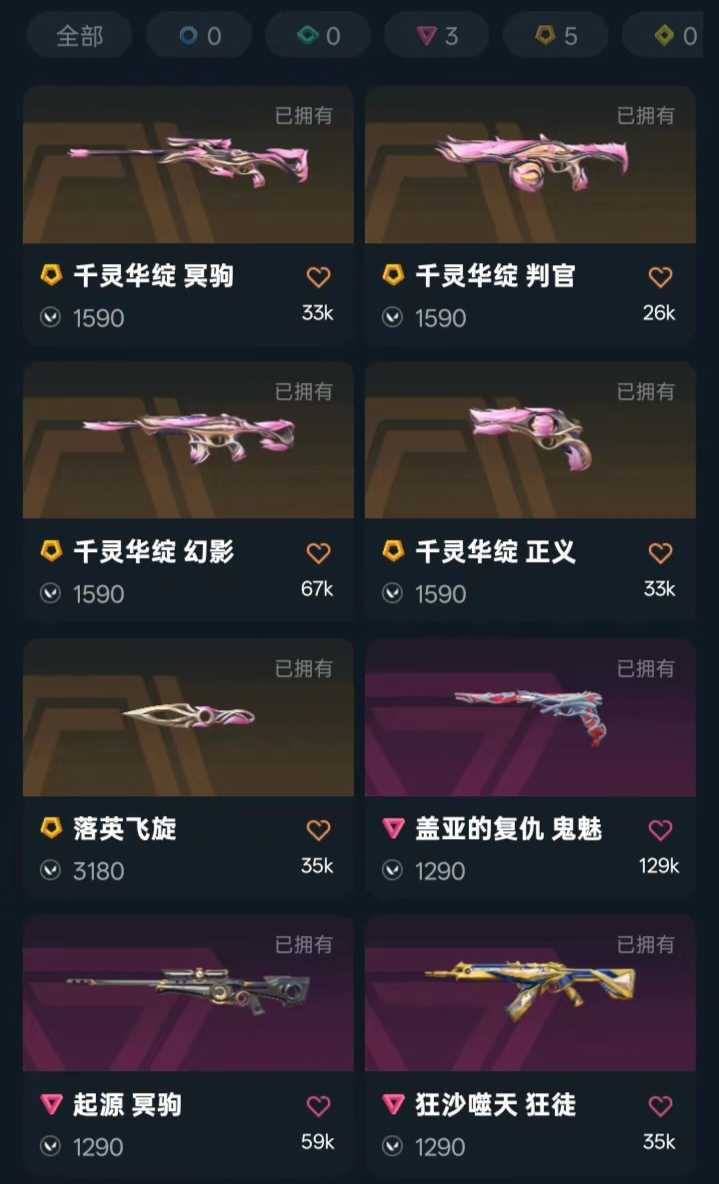Open the 千灵华绽 判官 skin card
Image resolution: width=719 pixels, height=1184 pixels.
click(x=530, y=215)
